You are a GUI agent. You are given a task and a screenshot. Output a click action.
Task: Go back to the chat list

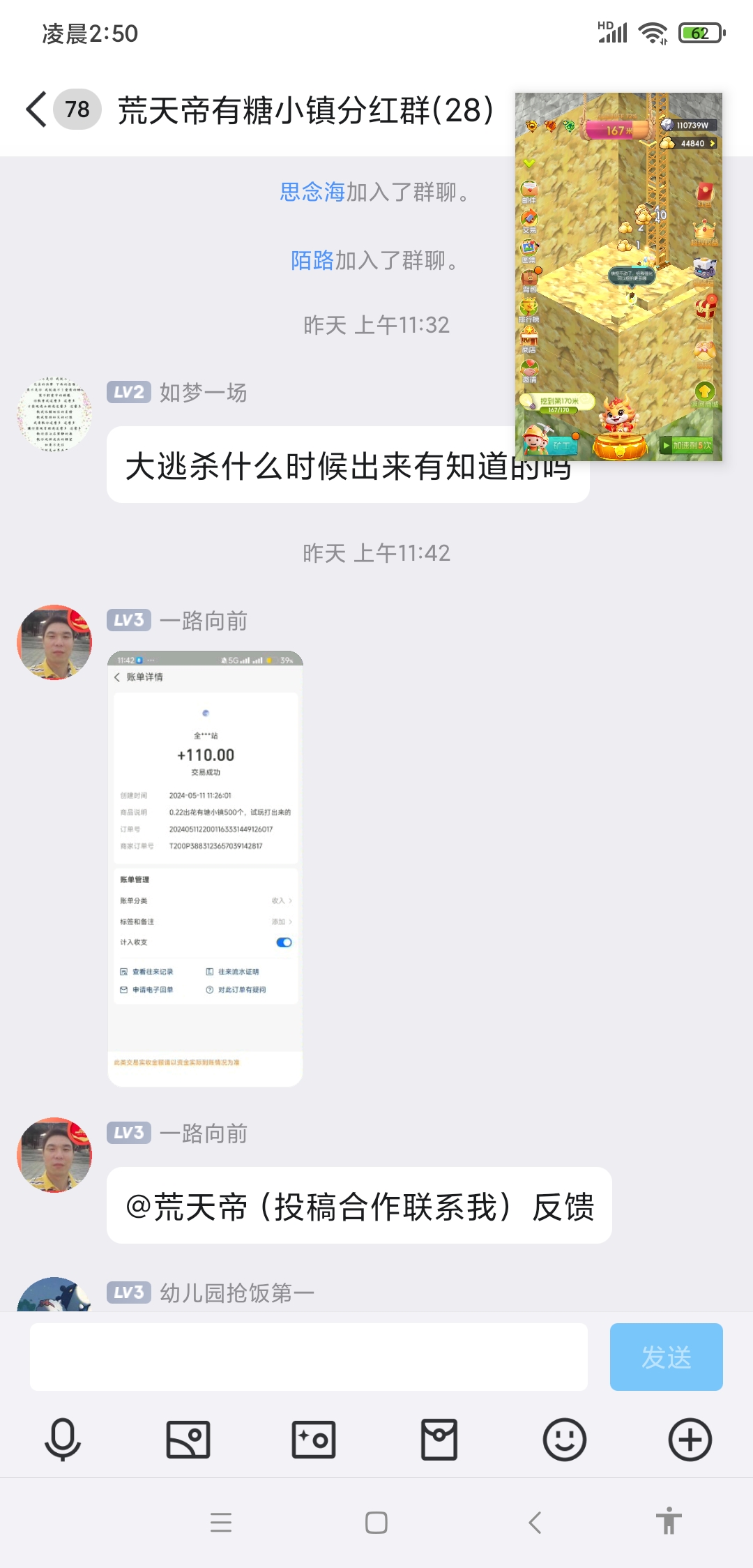point(36,110)
